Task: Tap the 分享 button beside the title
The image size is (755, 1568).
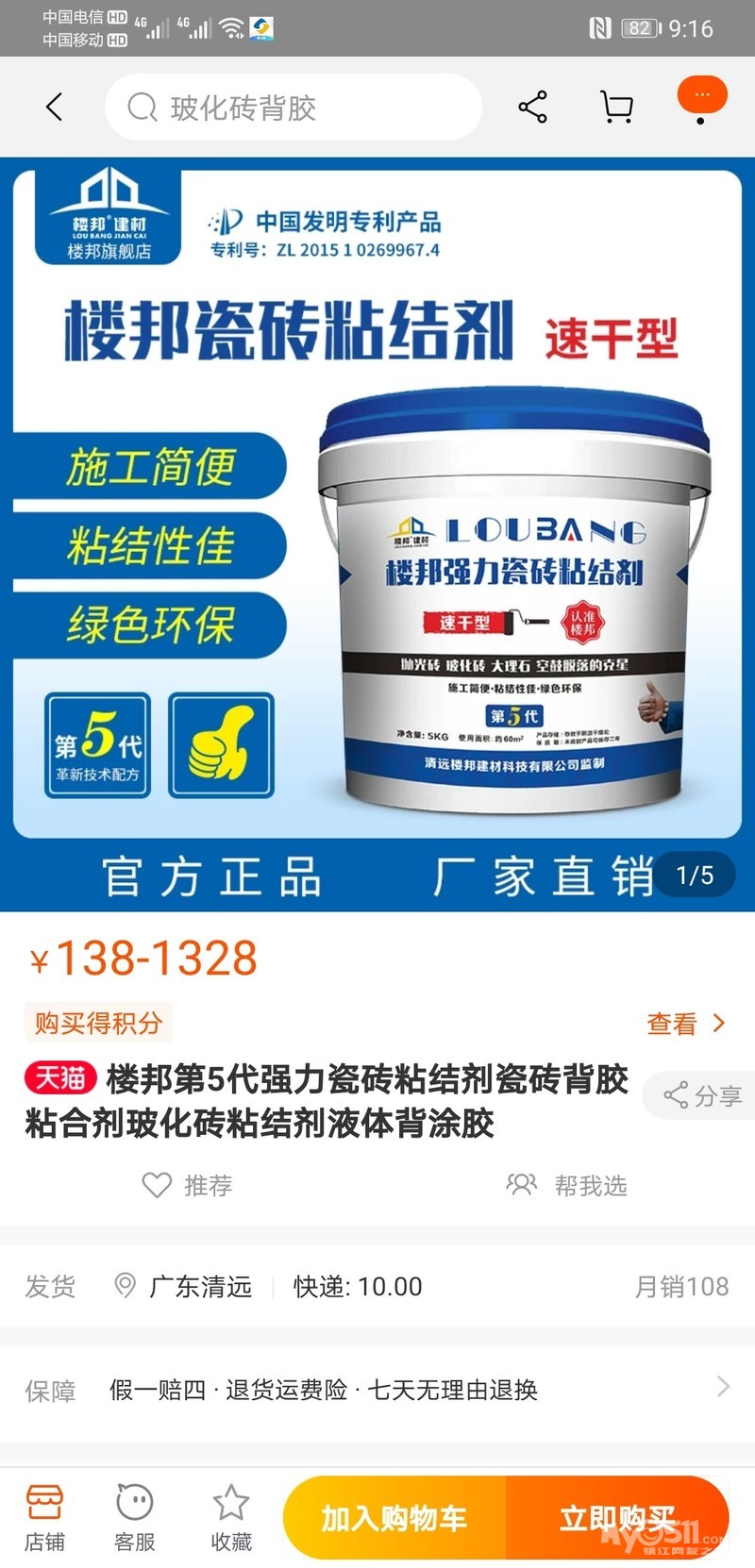Action: [x=702, y=1095]
